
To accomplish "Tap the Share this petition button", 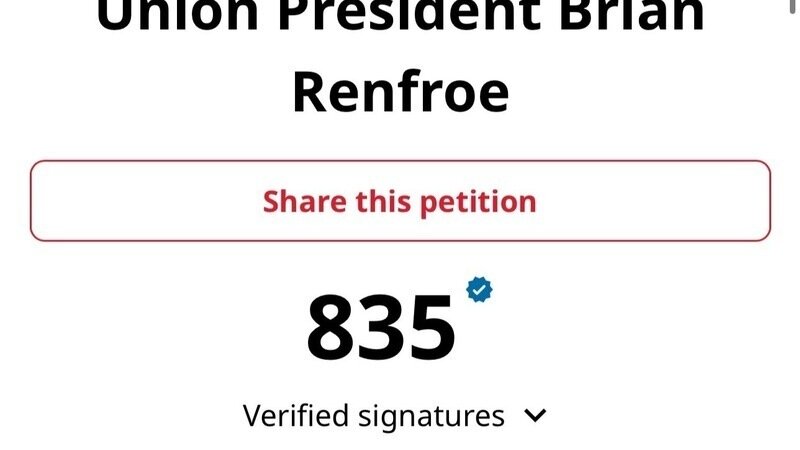I will 400,201.
